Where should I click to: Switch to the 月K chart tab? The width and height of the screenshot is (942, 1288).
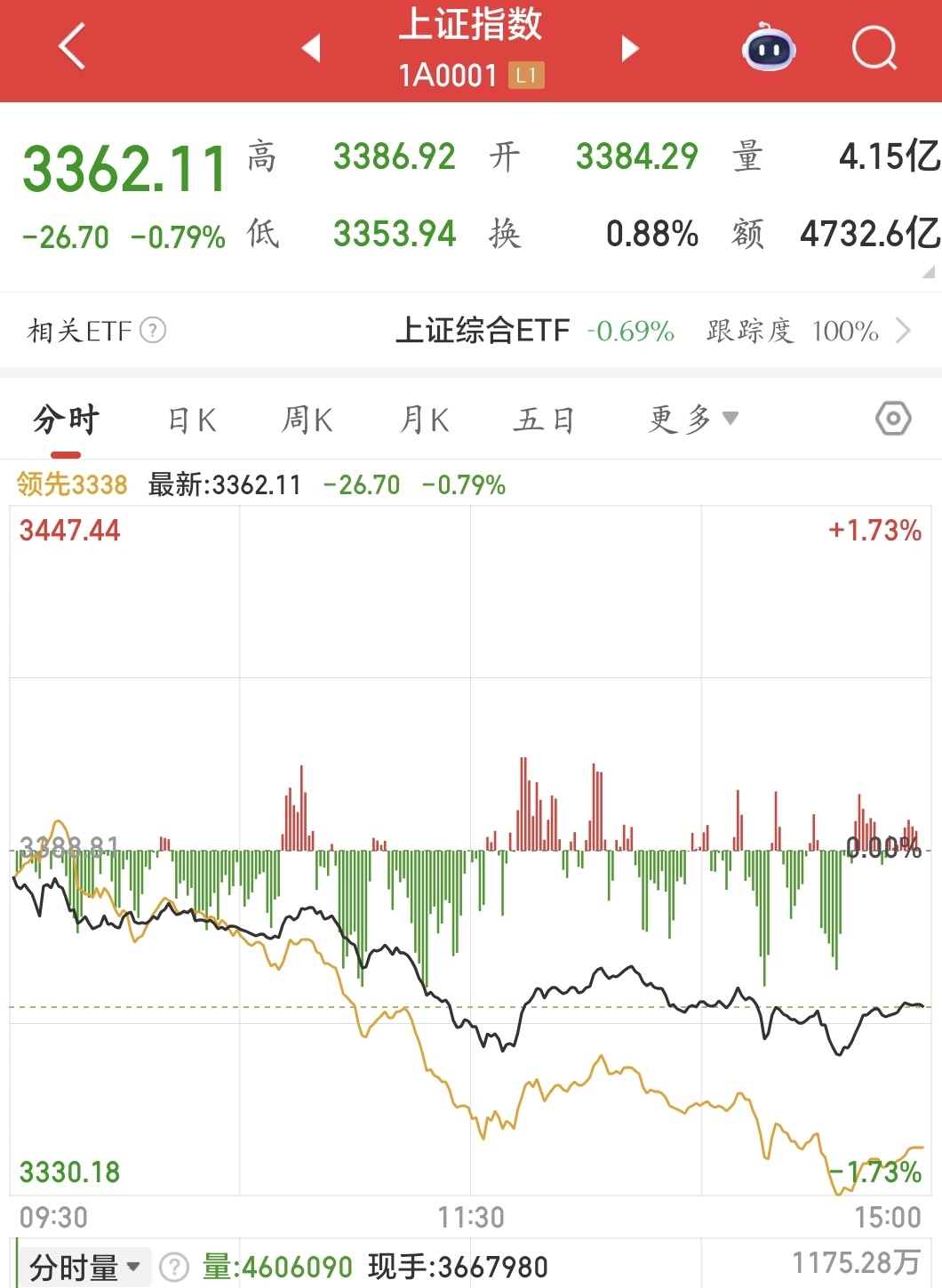pos(425,420)
